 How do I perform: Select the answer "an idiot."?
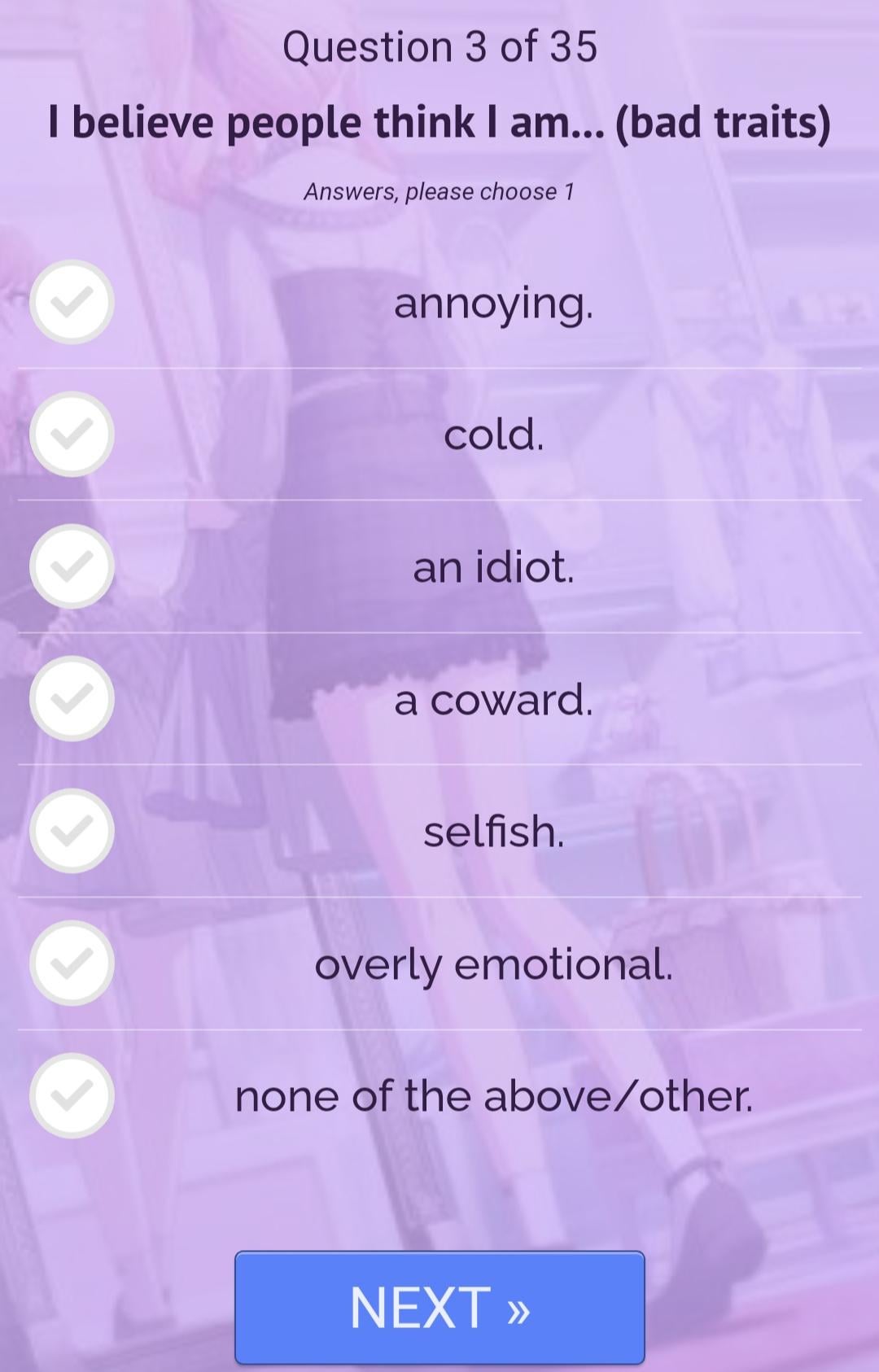pos(492,568)
